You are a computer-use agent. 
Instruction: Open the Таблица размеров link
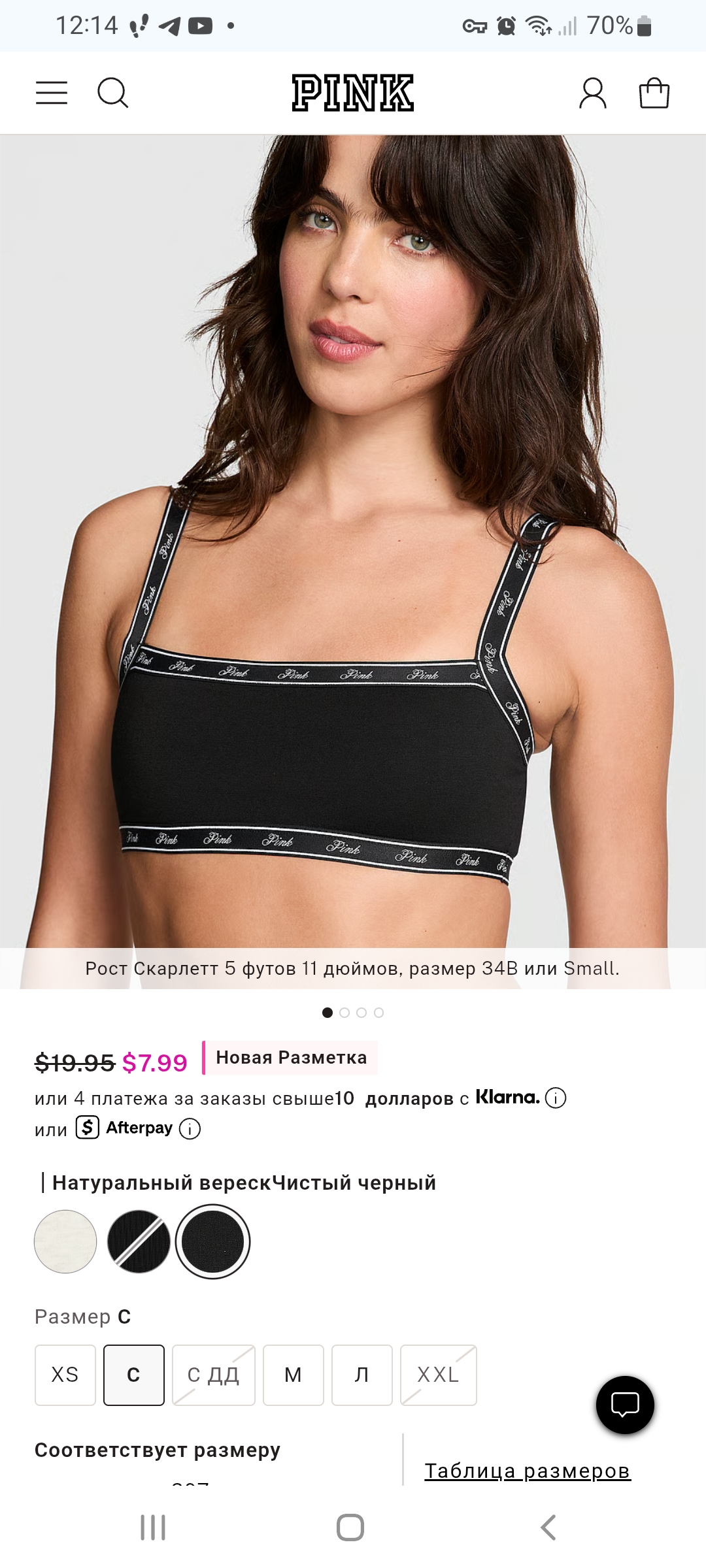(x=527, y=1471)
